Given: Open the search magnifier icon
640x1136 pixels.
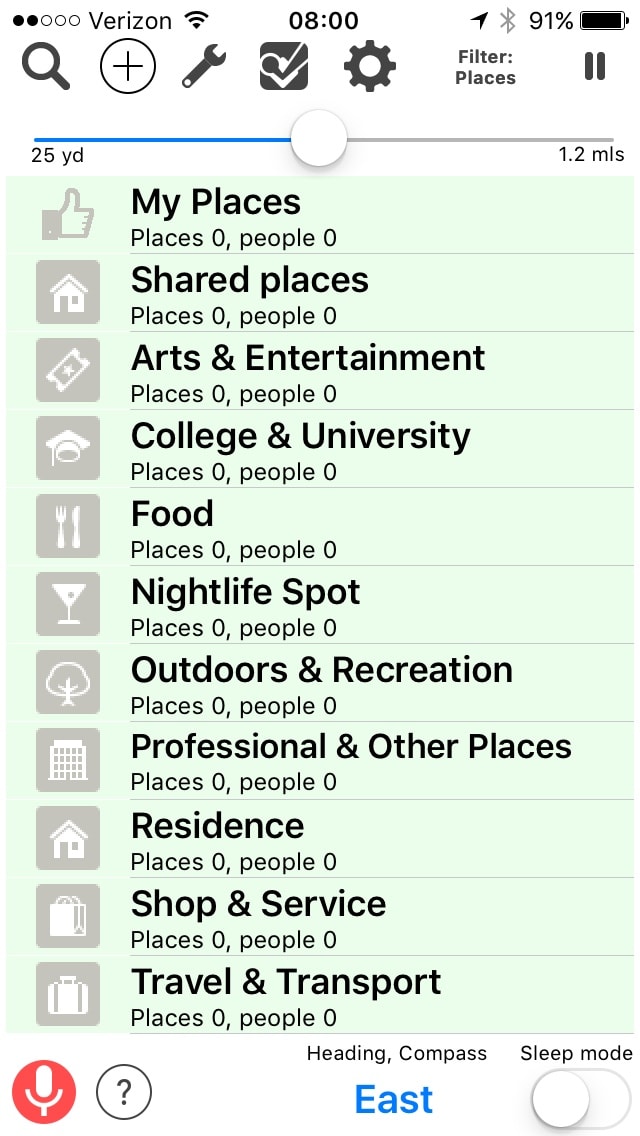Looking at the screenshot, I should tap(45, 68).
